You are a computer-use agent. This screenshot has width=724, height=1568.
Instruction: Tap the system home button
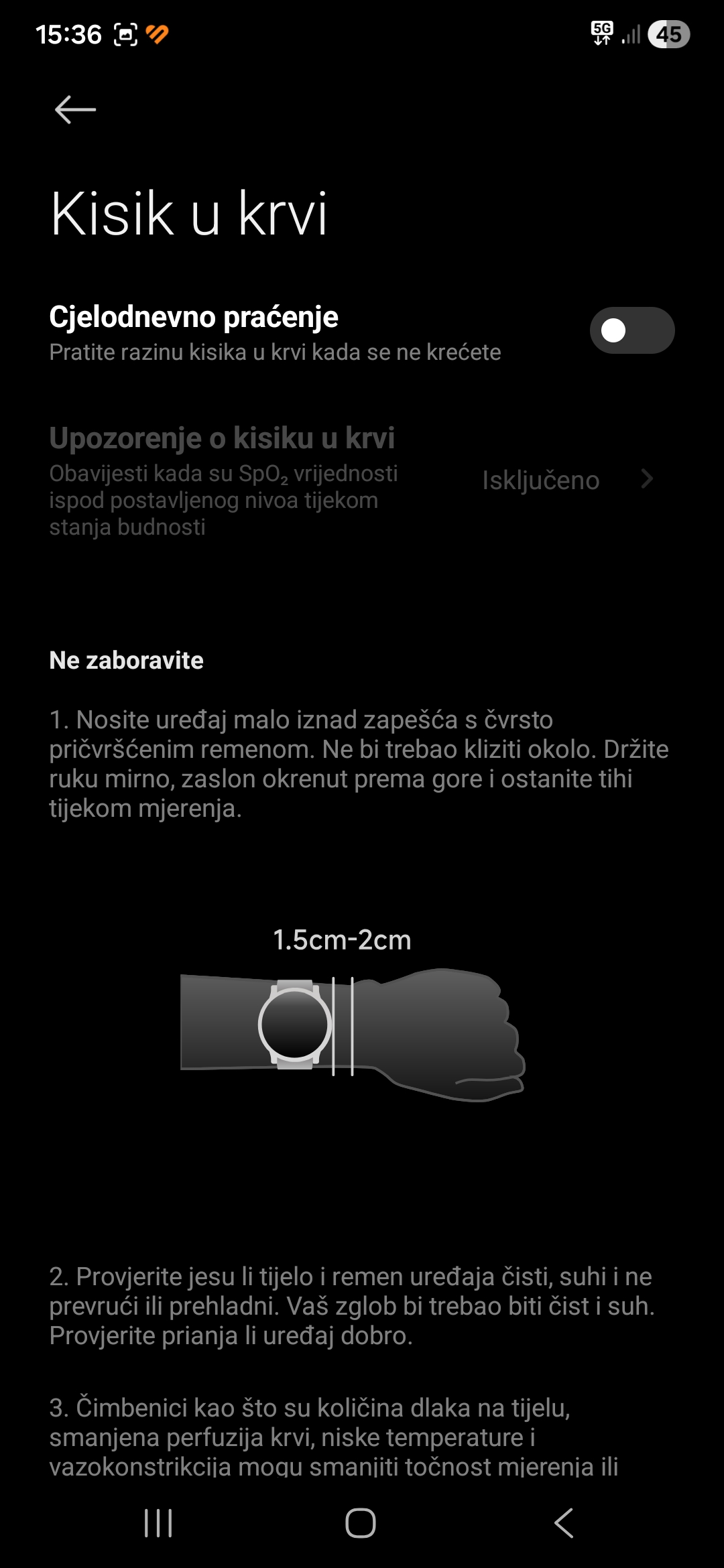(x=361, y=1523)
